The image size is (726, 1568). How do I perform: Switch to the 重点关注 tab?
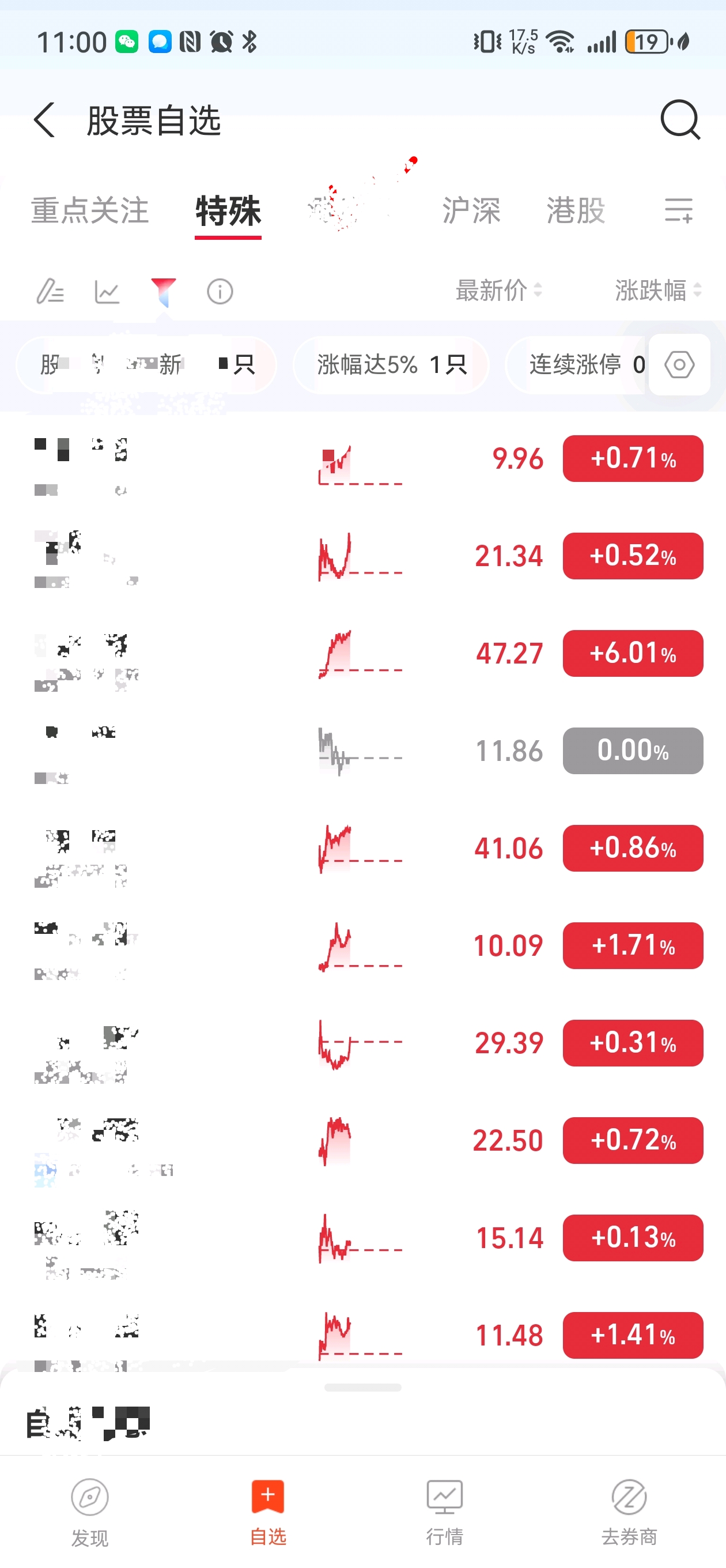tap(90, 210)
